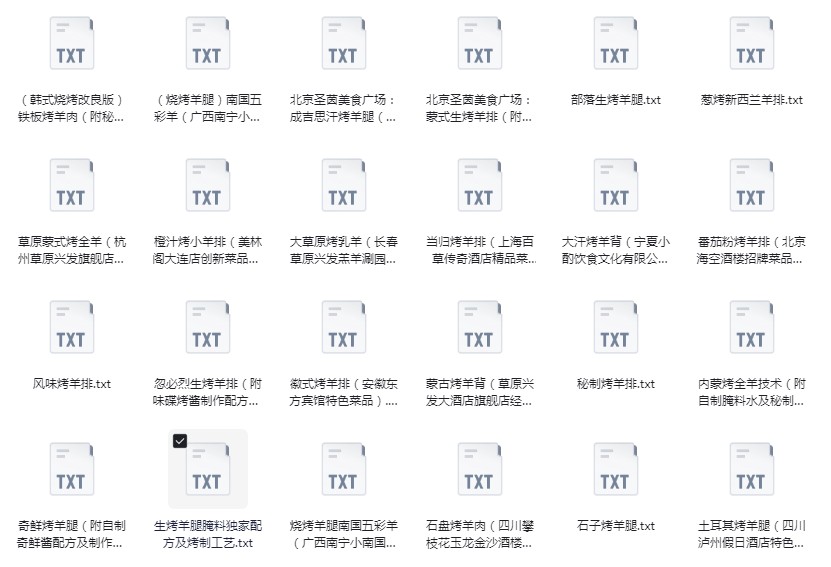Open 石盘烤羊肉 file
Image resolution: width=831 pixels, height=567 pixels.
tap(479, 471)
